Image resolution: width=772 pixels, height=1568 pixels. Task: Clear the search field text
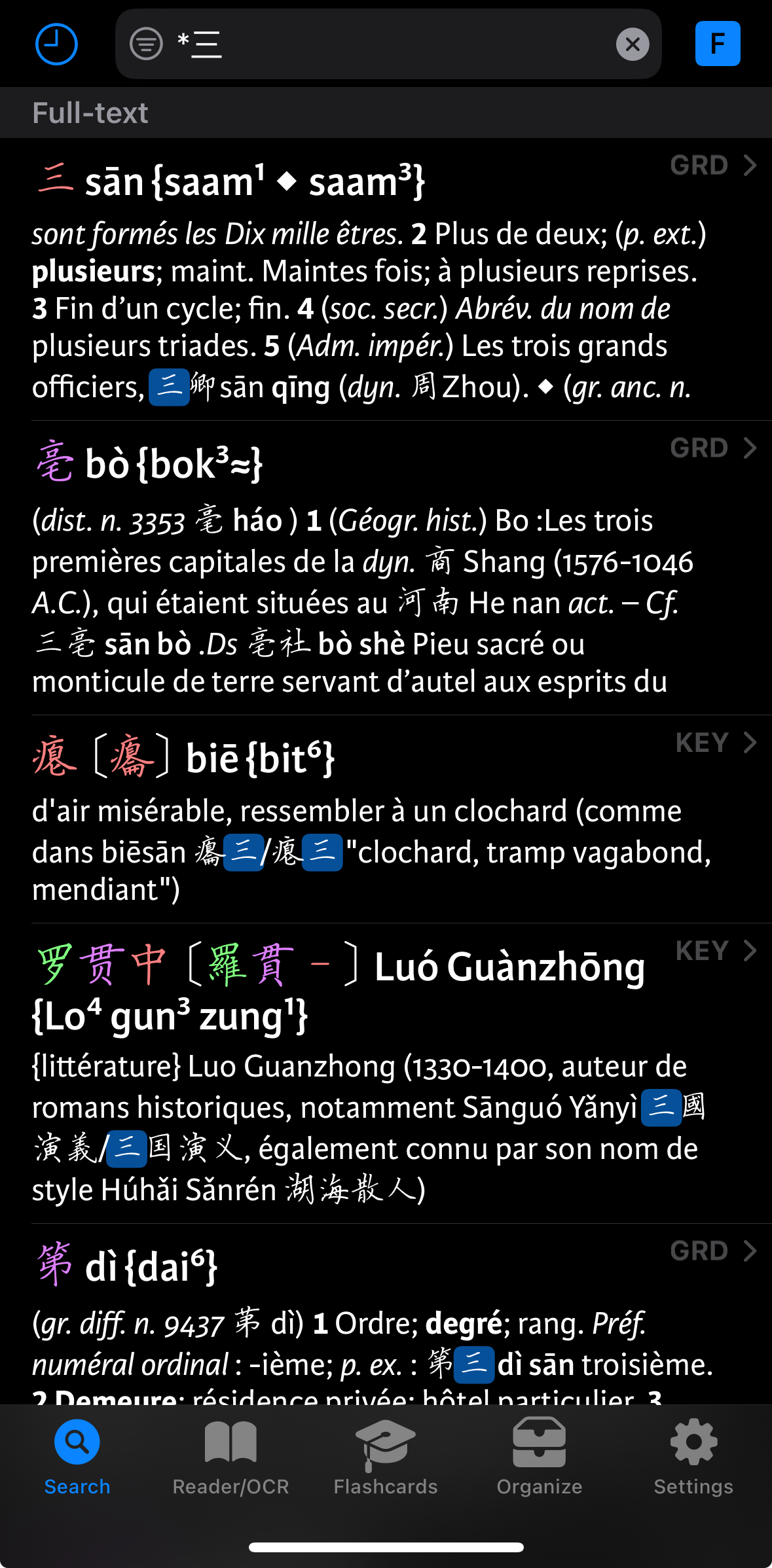pos(633,45)
